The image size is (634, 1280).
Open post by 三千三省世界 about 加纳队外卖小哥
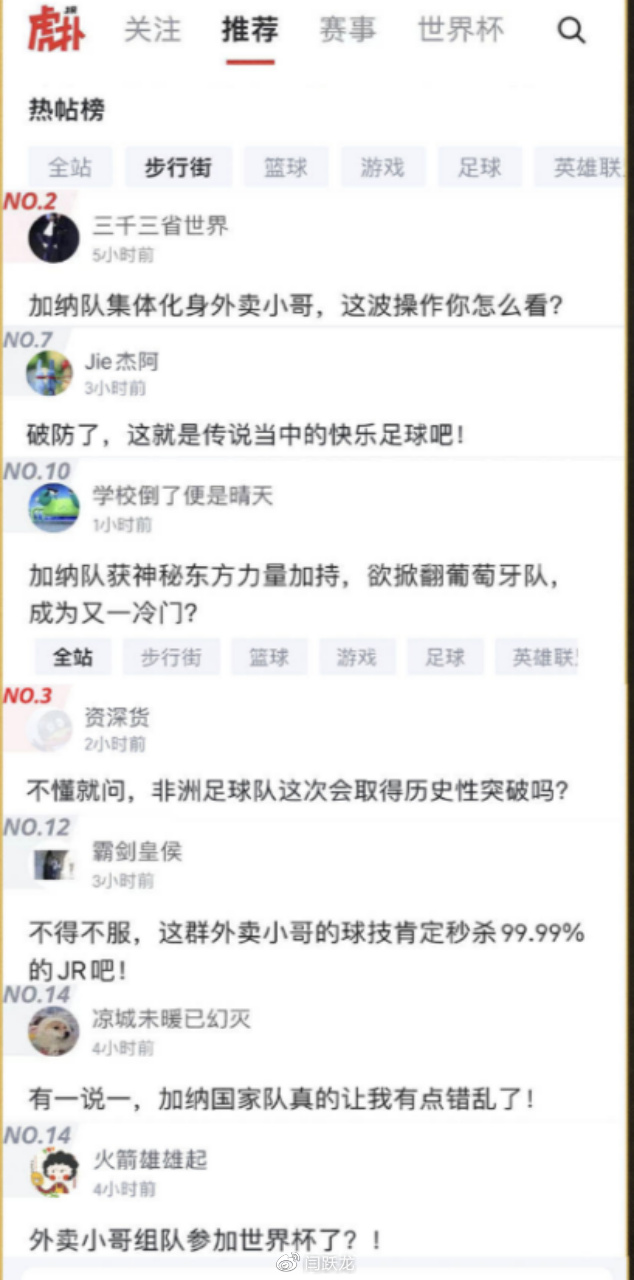pyautogui.click(x=295, y=305)
